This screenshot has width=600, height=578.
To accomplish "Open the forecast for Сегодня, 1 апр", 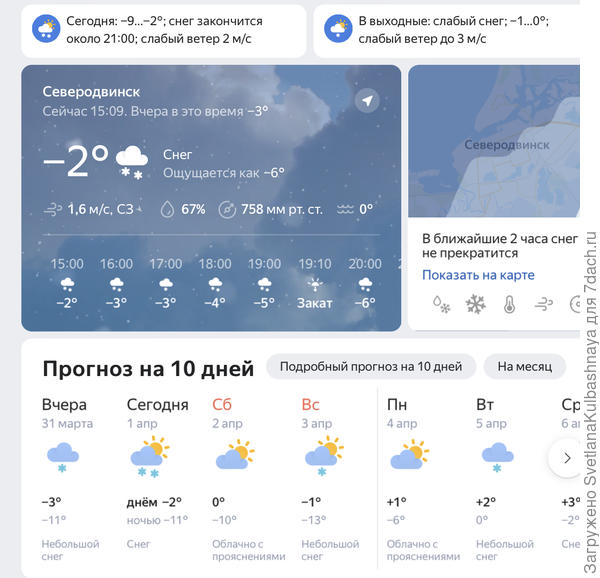I will (157, 478).
